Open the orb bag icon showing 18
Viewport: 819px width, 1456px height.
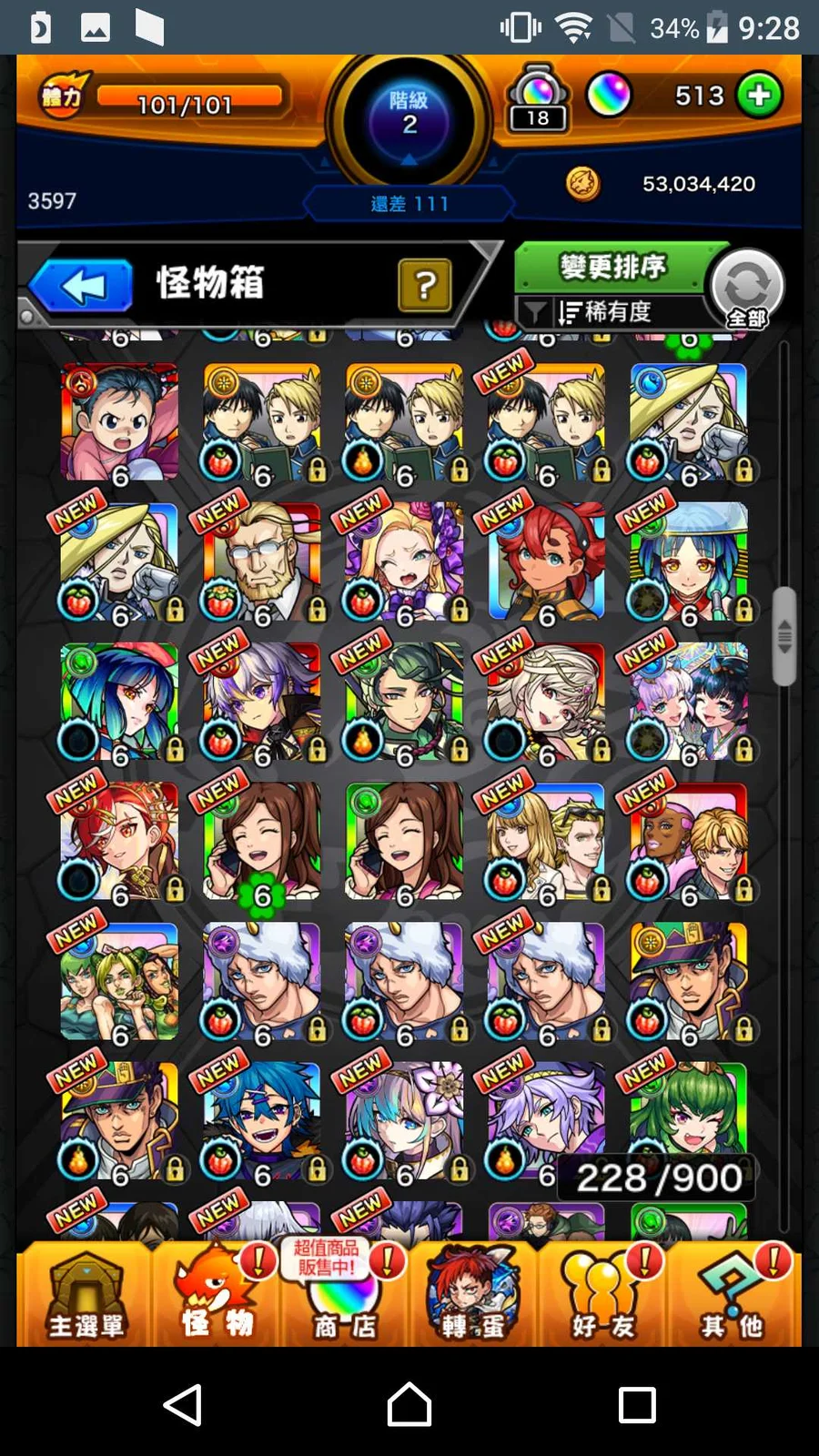538,98
